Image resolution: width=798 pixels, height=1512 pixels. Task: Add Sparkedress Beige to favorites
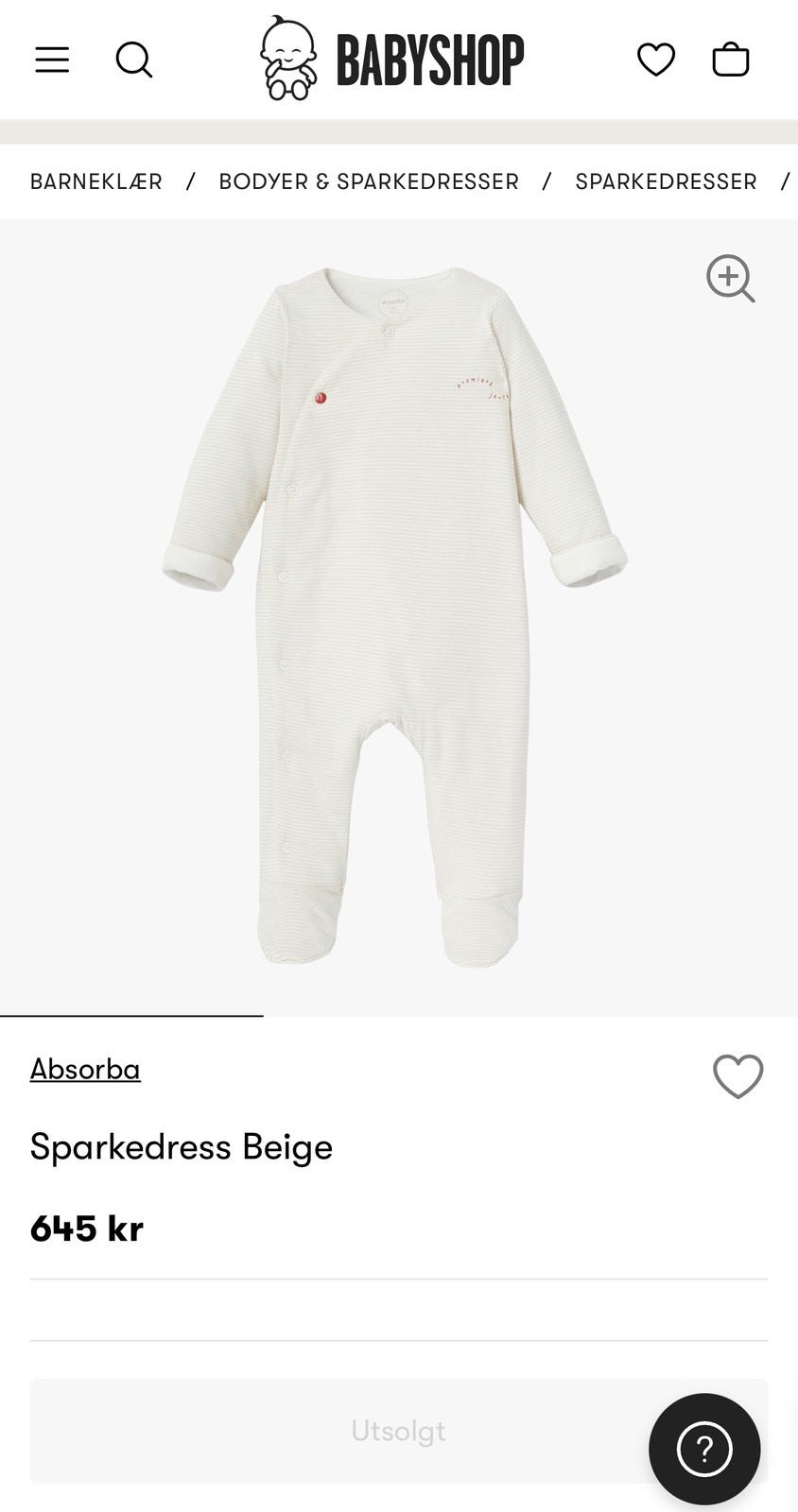737,1076
